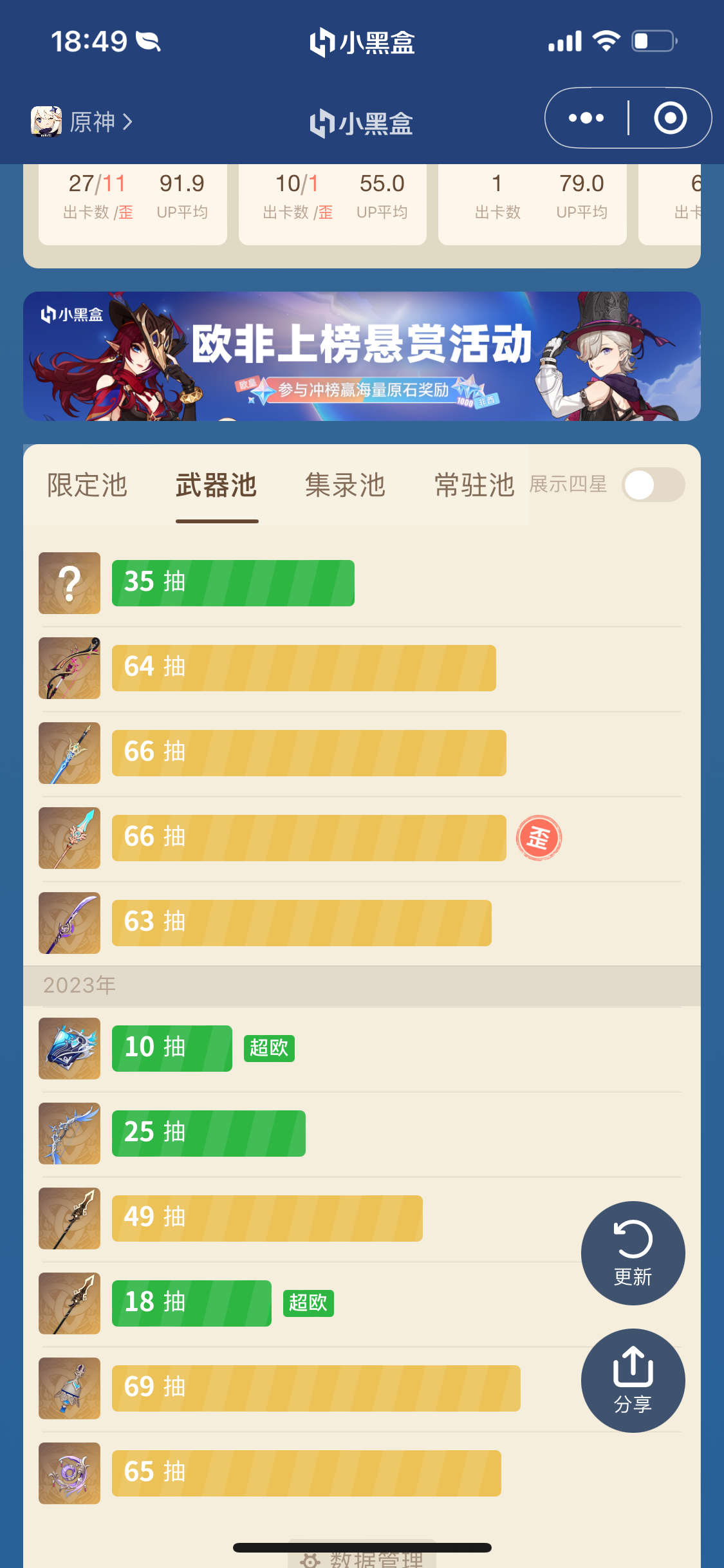The image size is (724, 1568).
Task: Open the 分享 share icon
Action: 633,1380
